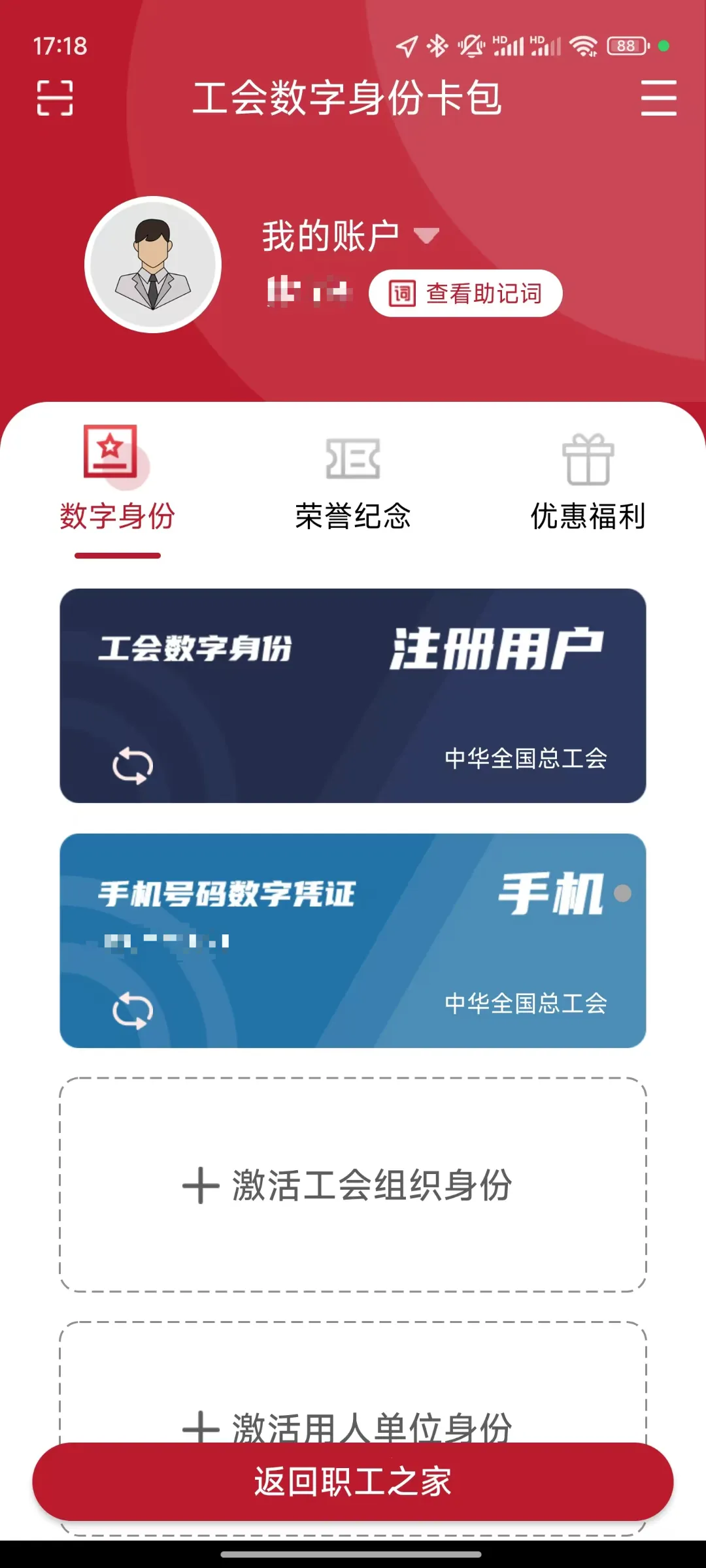Open the user profile avatar photo
The image size is (706, 1568).
[152, 263]
